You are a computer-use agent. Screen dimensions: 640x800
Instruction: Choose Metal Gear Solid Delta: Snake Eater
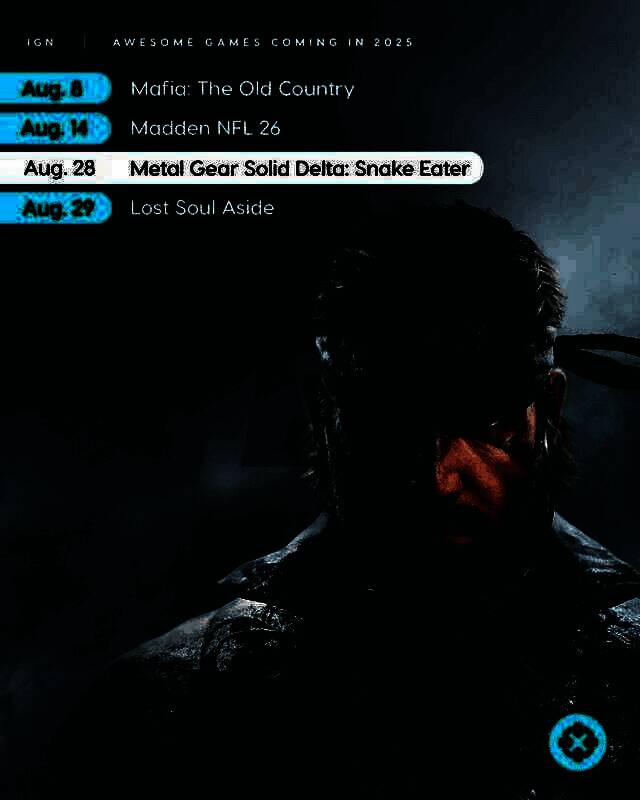click(x=299, y=169)
